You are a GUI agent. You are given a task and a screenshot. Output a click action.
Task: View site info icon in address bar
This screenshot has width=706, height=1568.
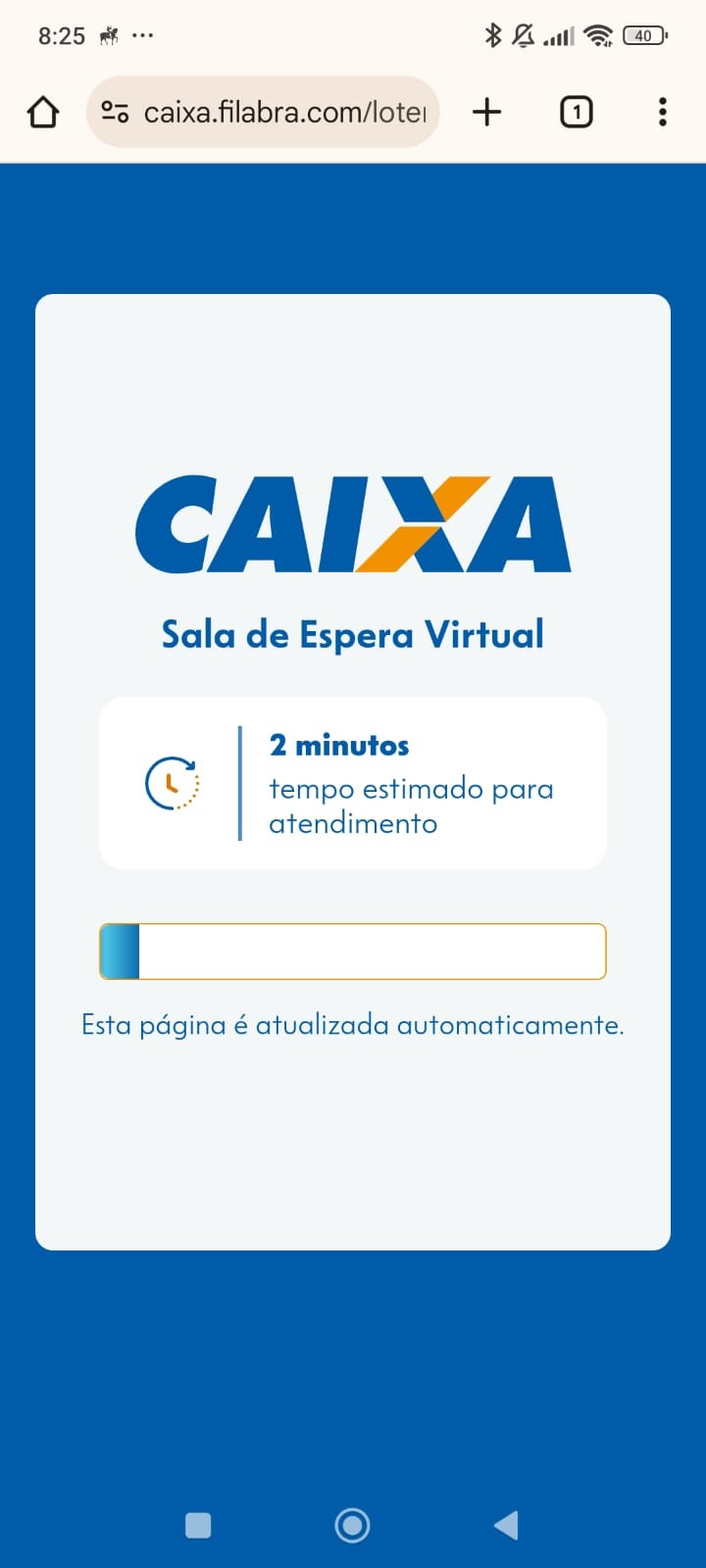click(116, 113)
